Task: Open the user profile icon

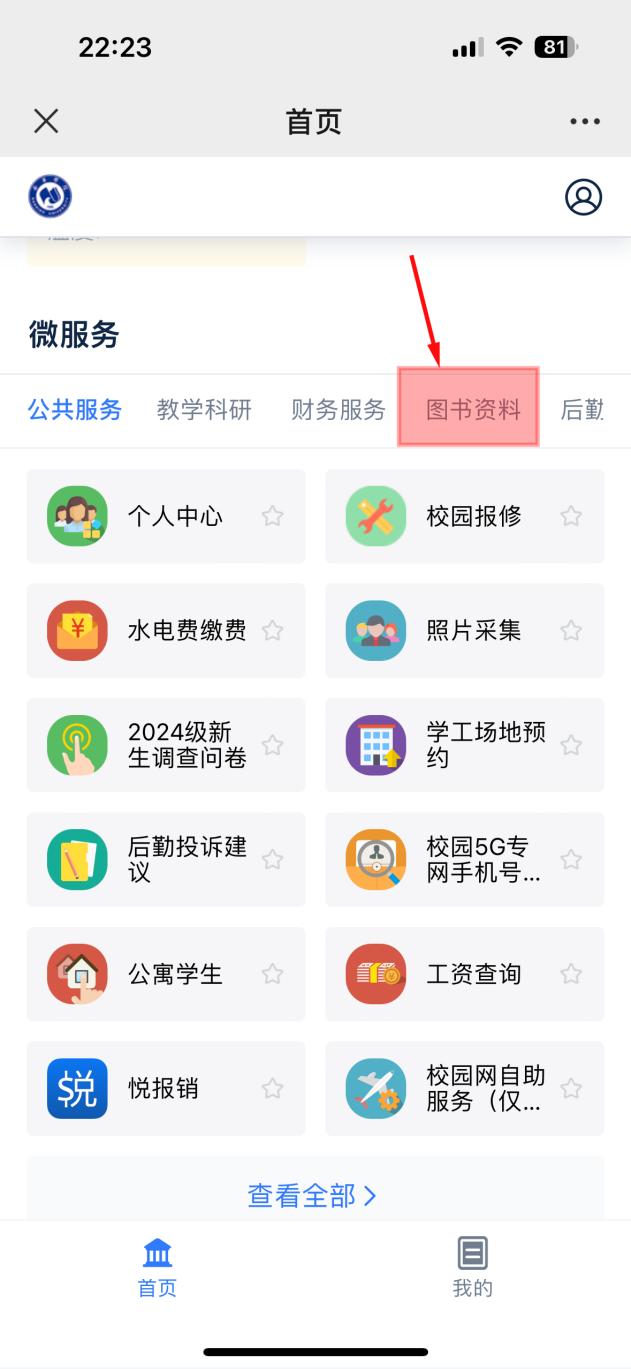Action: pos(584,197)
